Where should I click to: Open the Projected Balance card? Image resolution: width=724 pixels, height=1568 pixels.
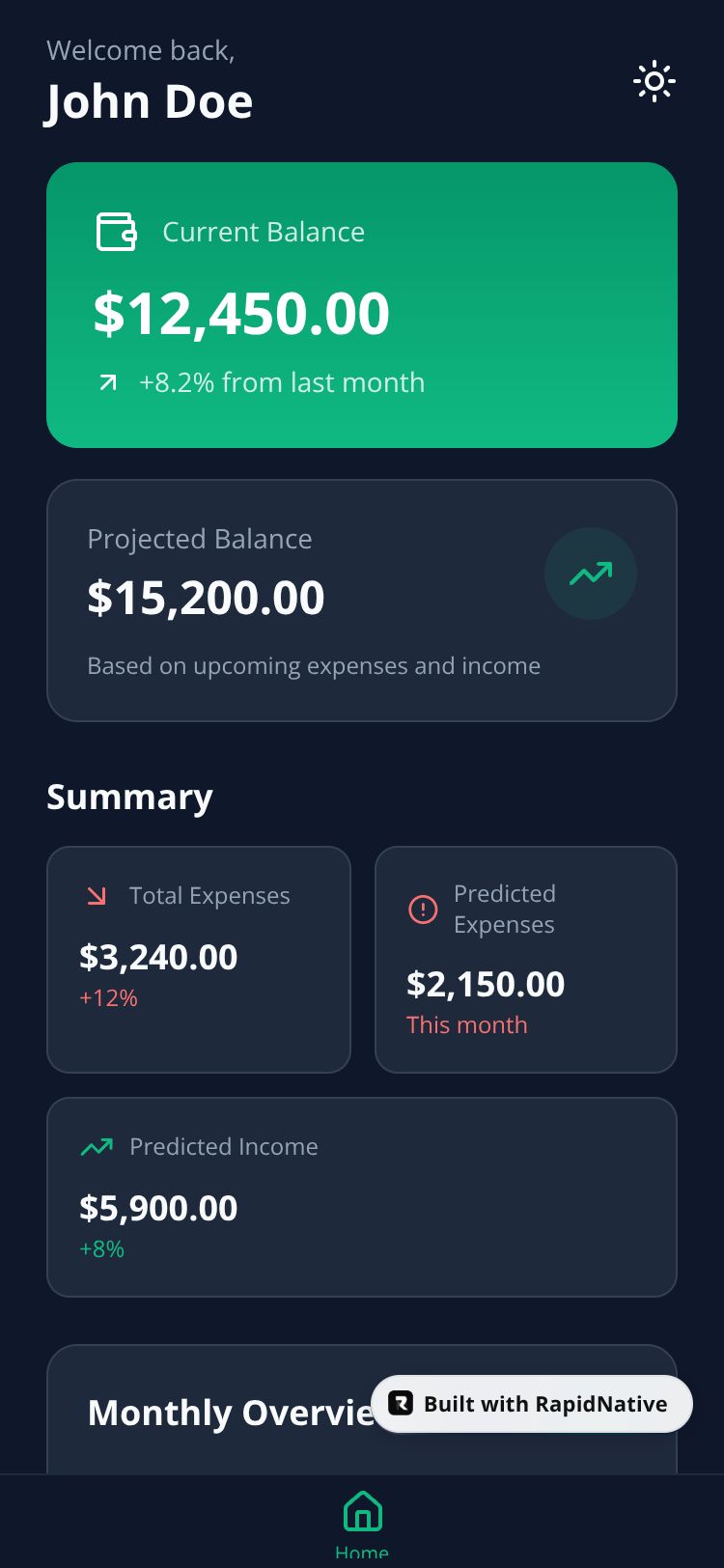pyautogui.click(x=362, y=601)
